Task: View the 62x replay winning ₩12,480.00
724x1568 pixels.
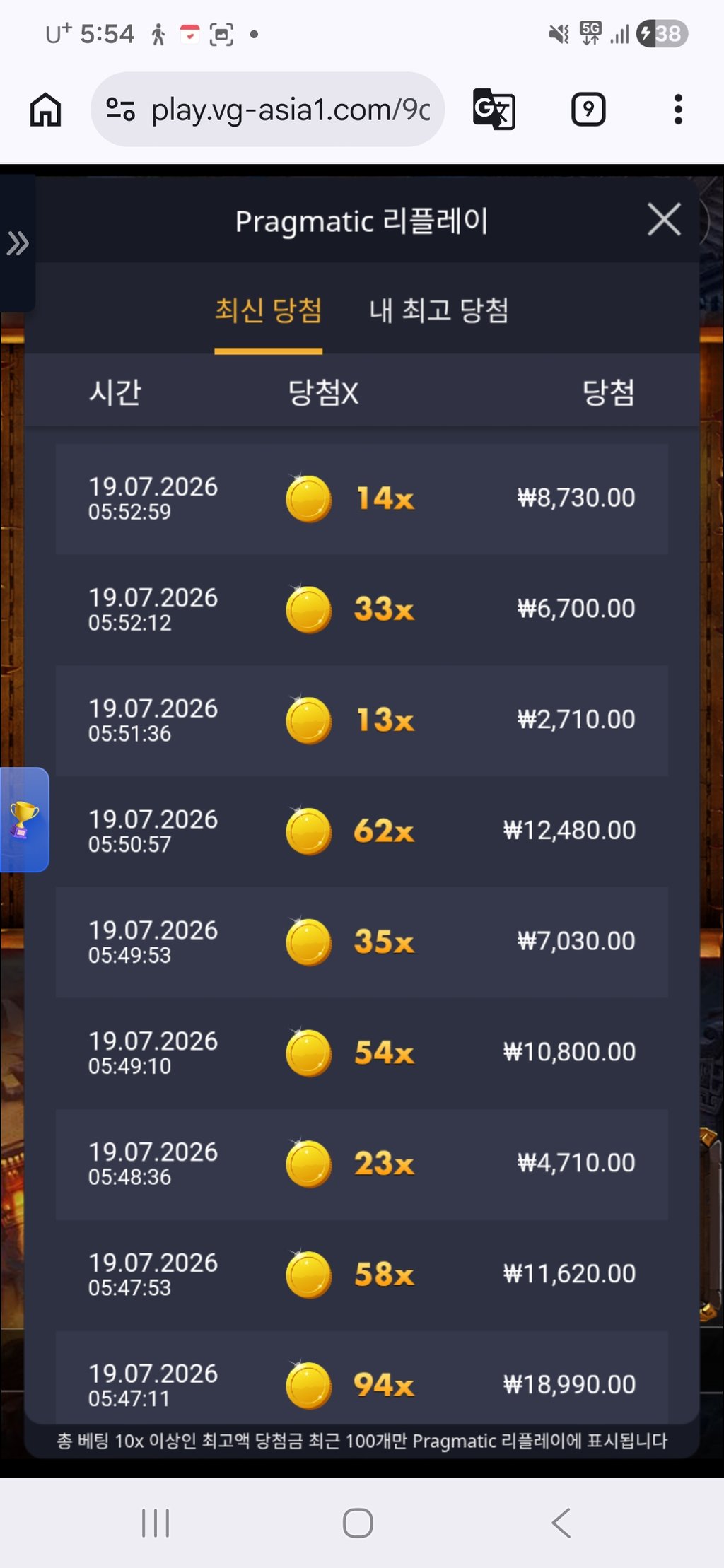Action: pyautogui.click(x=362, y=831)
